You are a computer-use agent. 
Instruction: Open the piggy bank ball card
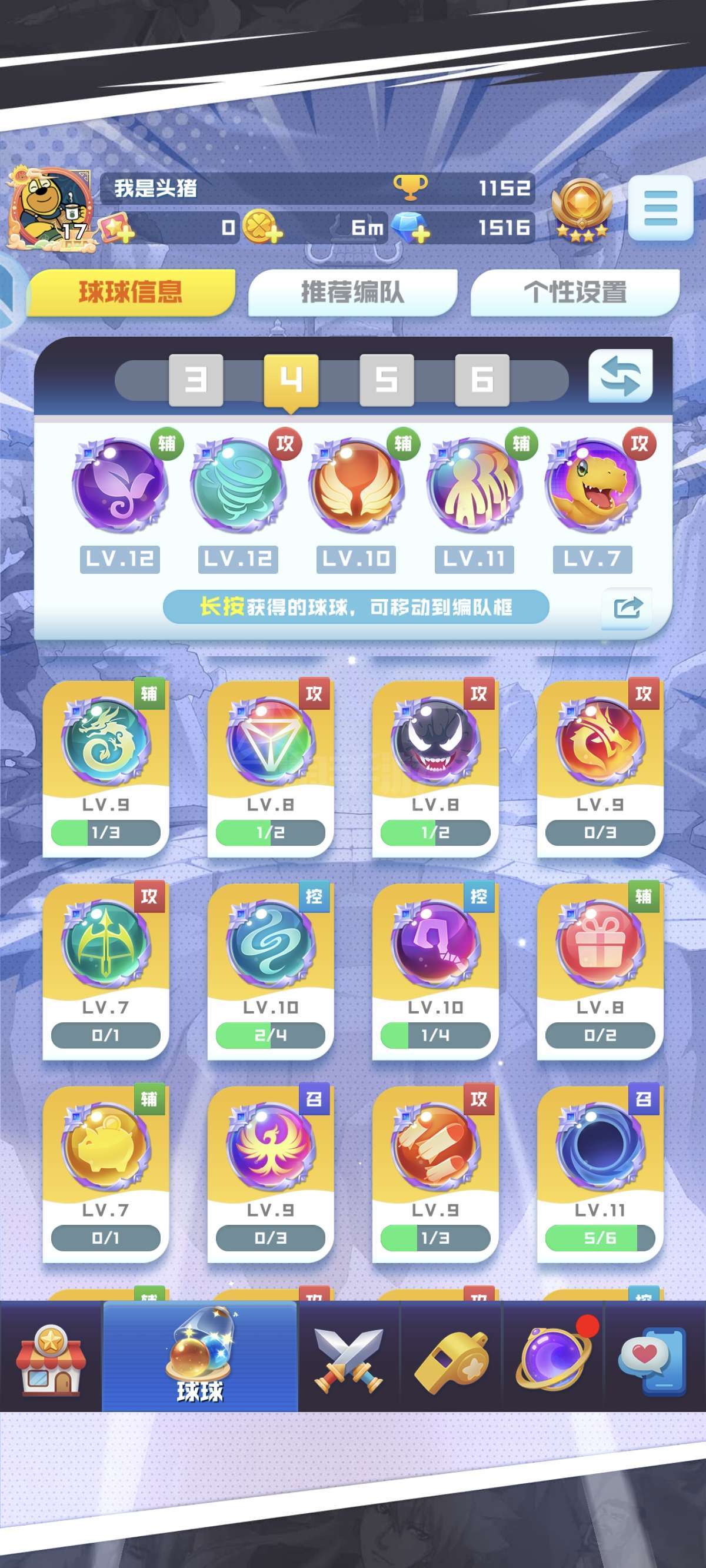click(106, 1172)
